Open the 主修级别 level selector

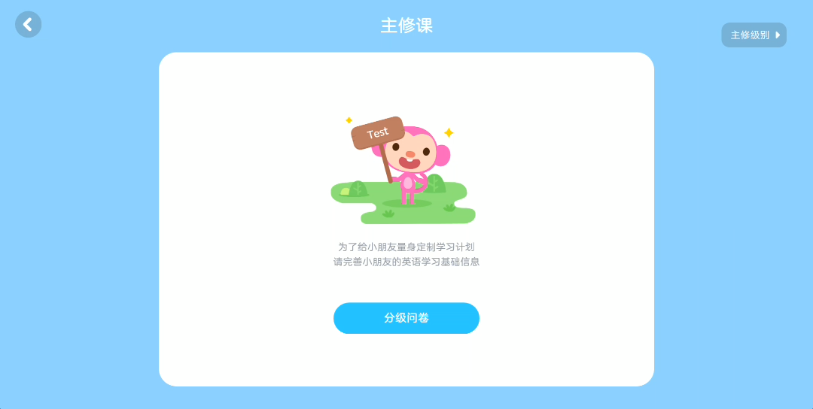tap(754, 35)
